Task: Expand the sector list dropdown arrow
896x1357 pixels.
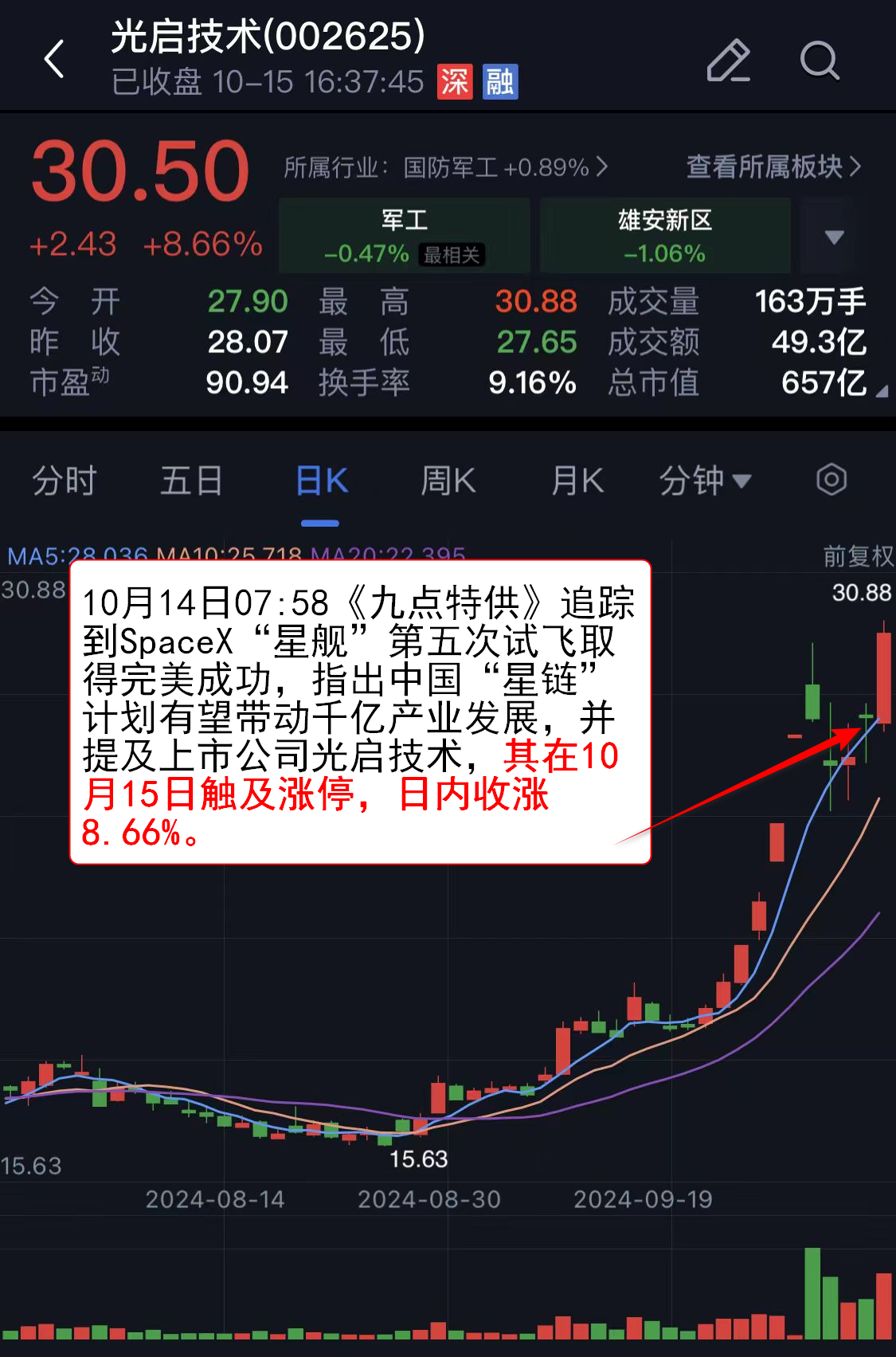Action: click(834, 237)
